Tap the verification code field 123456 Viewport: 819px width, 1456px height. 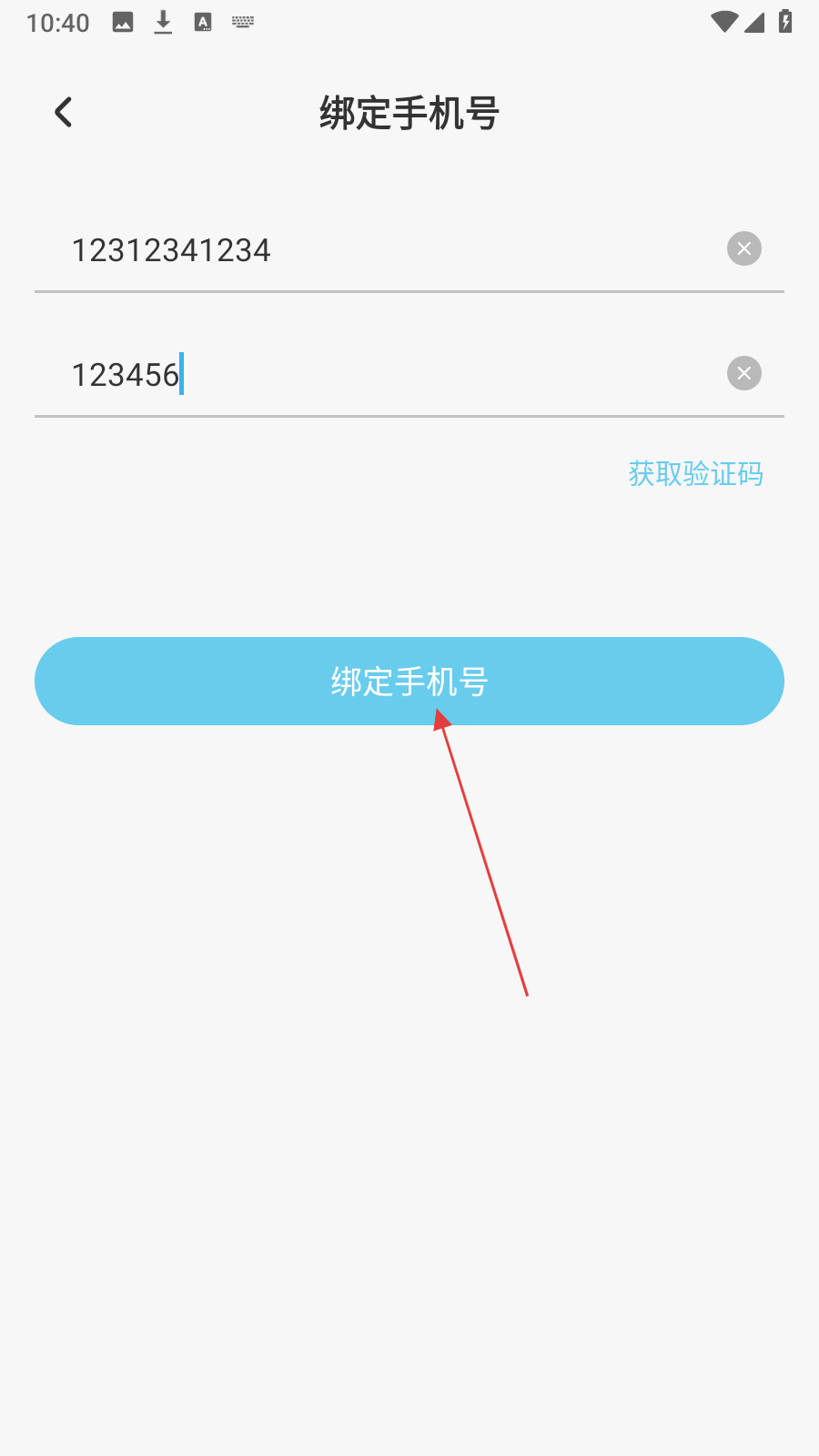[x=382, y=374]
